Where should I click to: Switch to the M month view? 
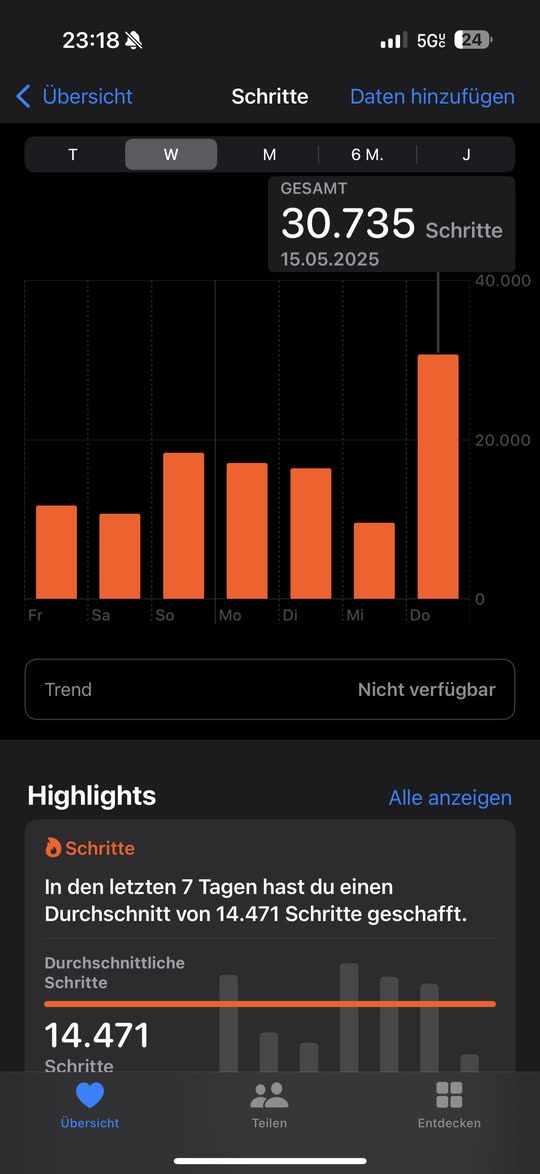[x=270, y=155]
